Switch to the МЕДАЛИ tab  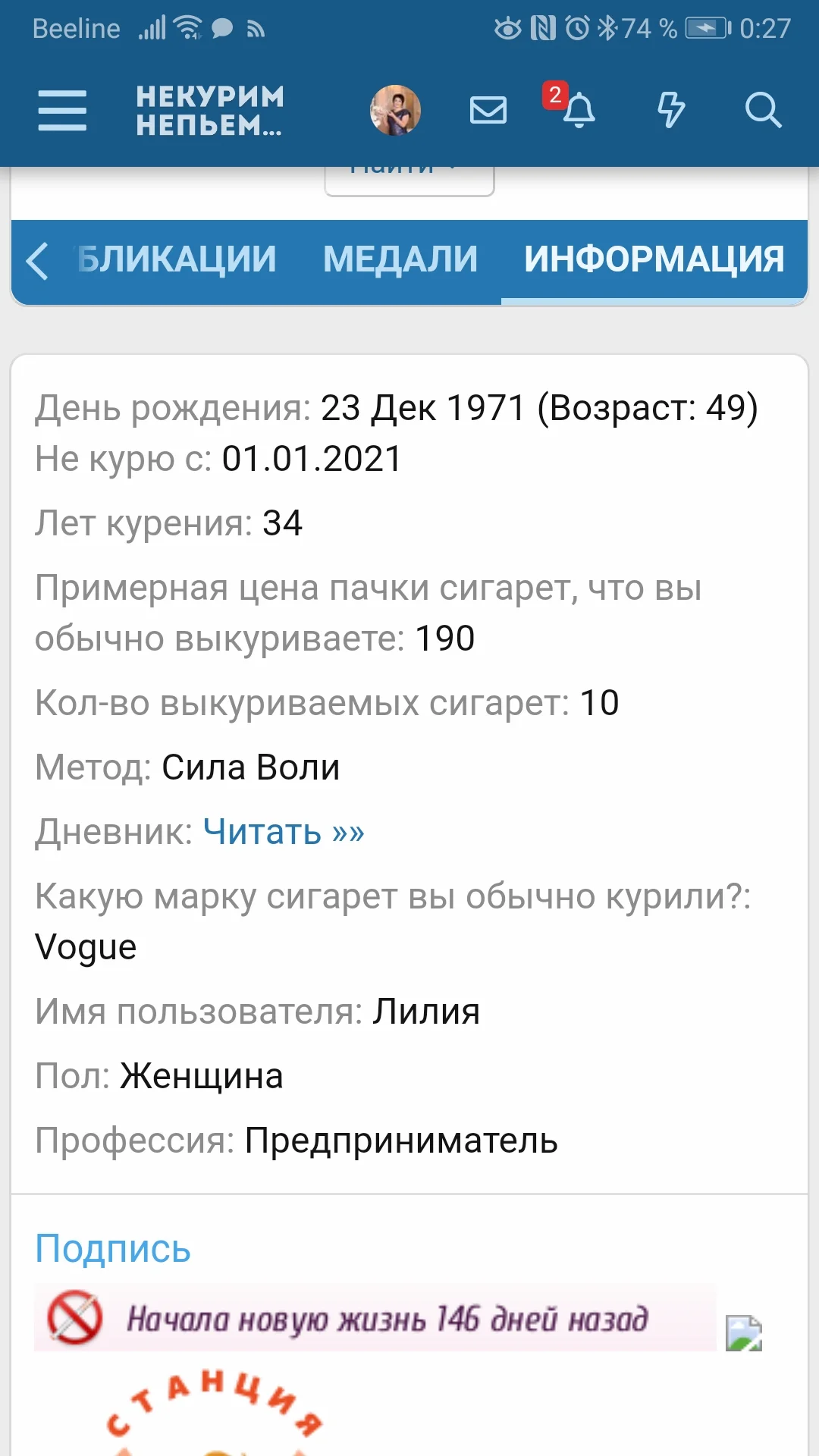pyautogui.click(x=400, y=261)
